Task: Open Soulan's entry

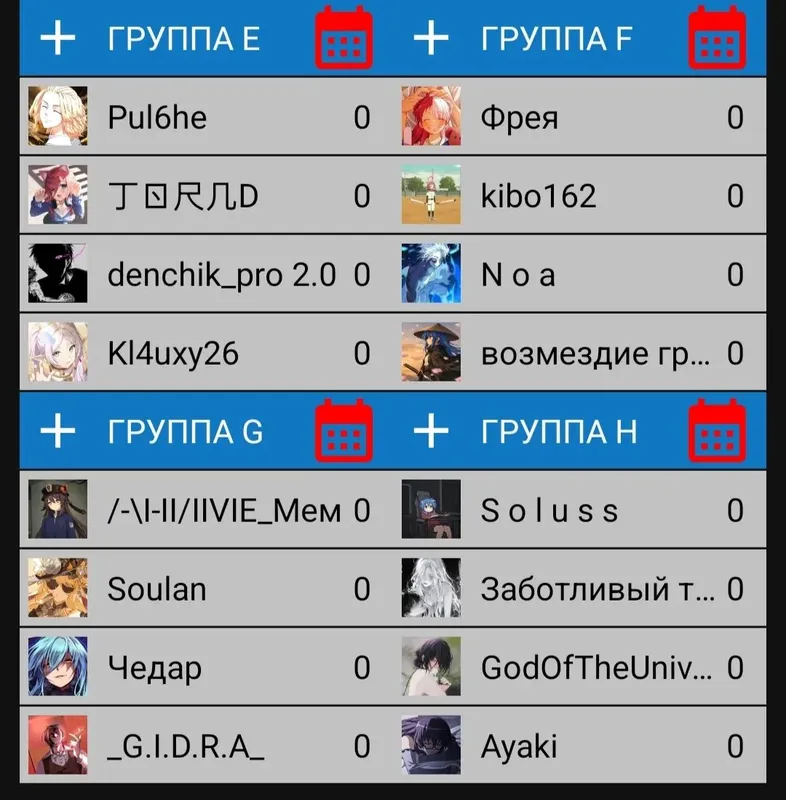Action: [199, 589]
